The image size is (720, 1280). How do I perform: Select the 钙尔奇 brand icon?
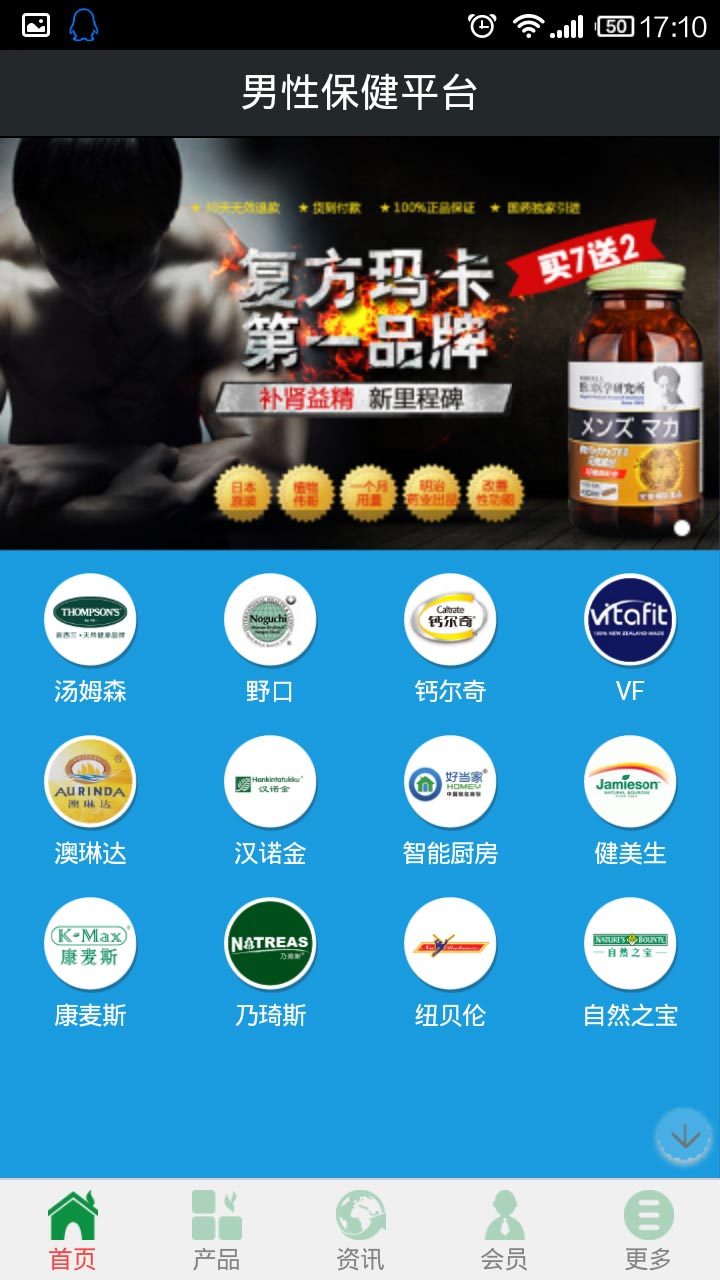450,619
